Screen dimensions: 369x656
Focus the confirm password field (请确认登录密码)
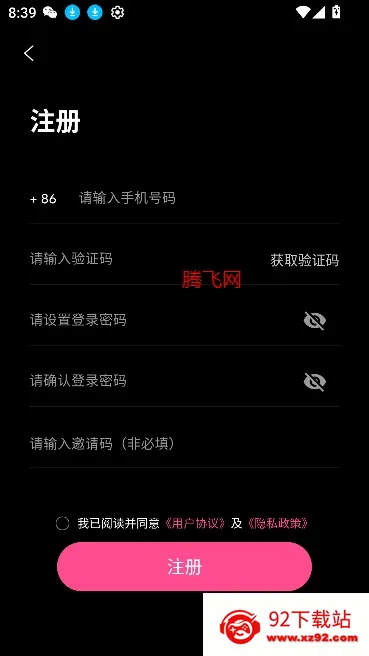pyautogui.click(x=161, y=381)
